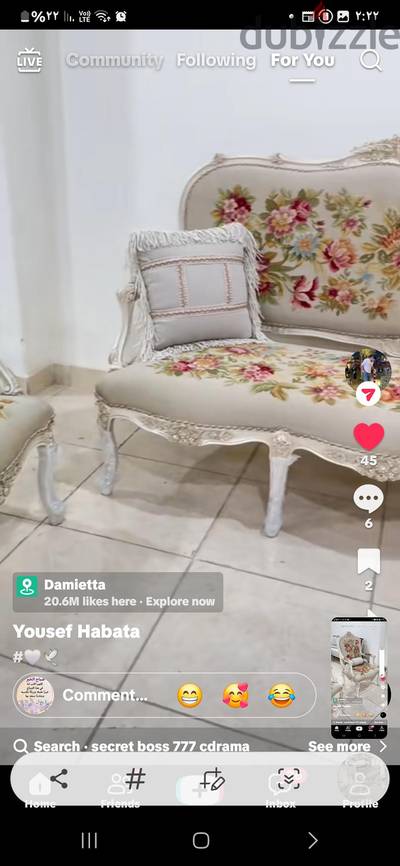Open search with the magnifier icon
400x866 pixels.
pyautogui.click(x=371, y=60)
